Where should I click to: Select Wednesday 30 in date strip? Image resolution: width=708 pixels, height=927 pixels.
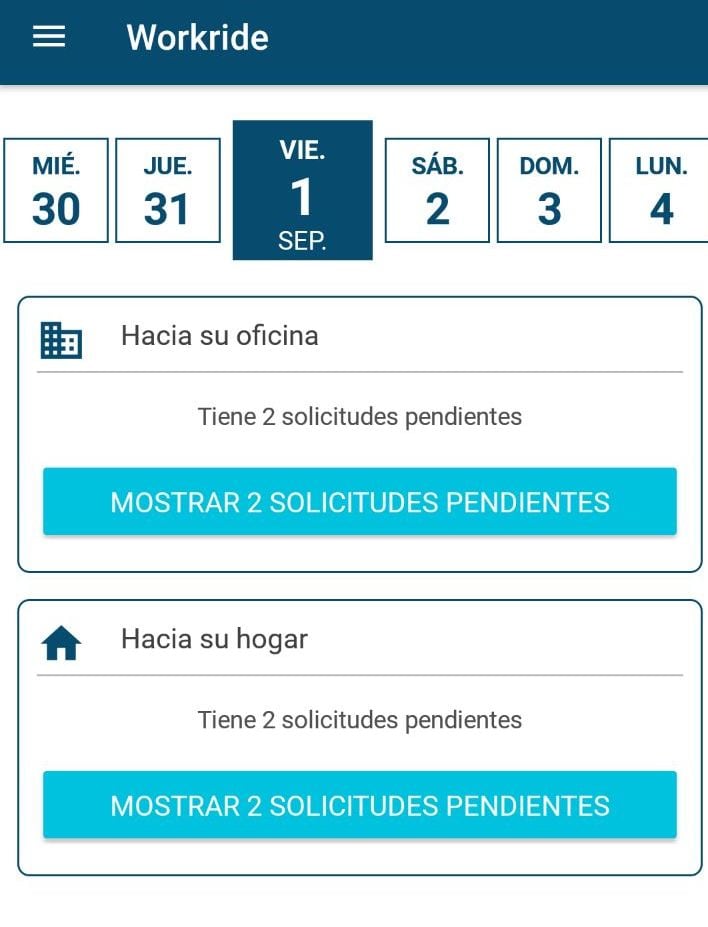click(56, 191)
